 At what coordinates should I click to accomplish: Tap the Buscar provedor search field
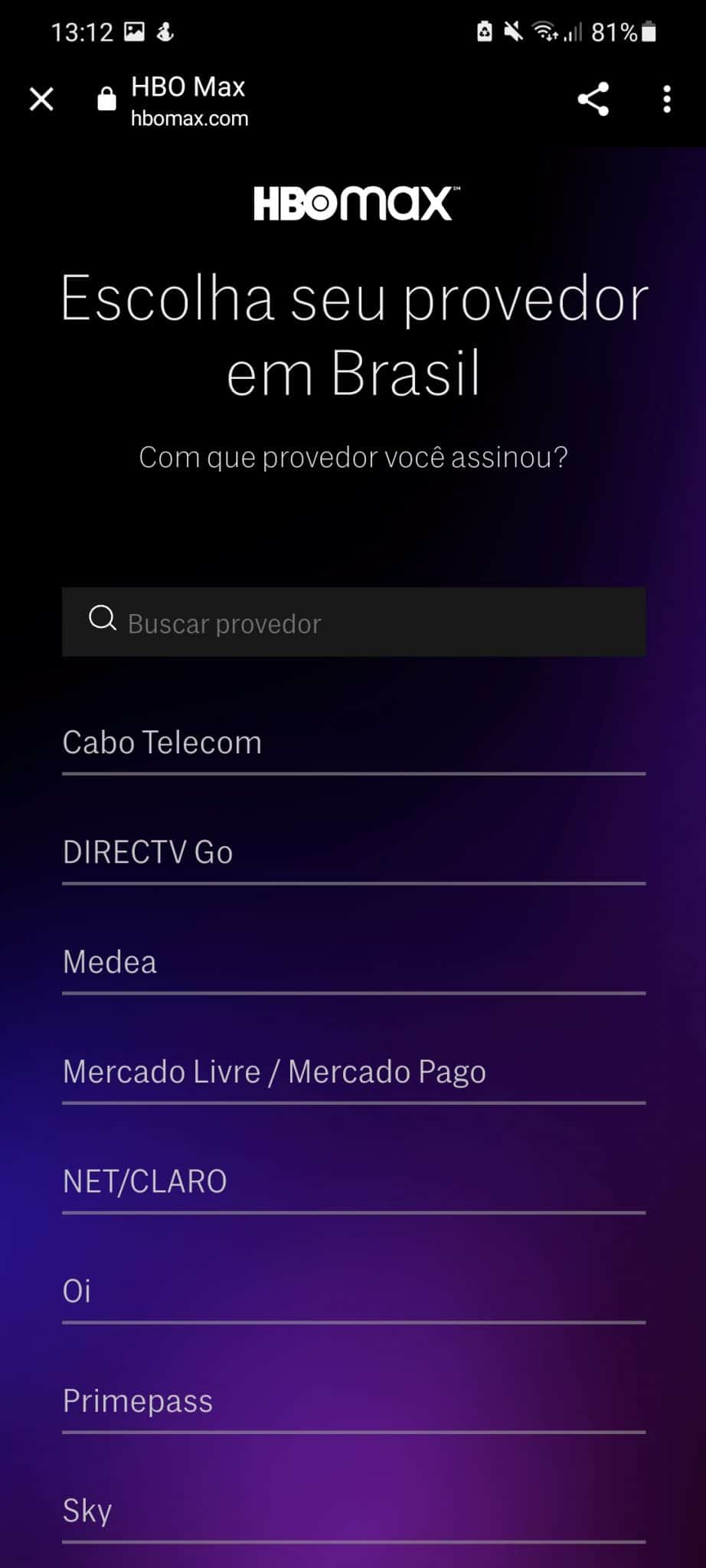(353, 622)
